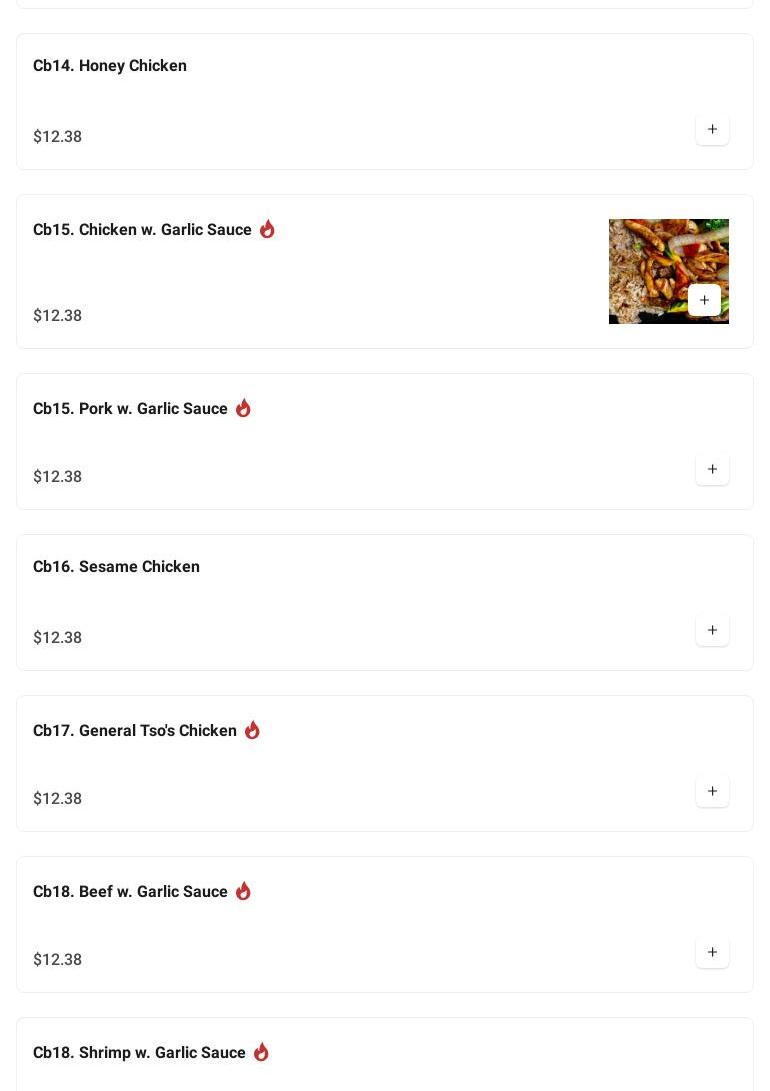Open Cb16. Sesame Chicken item details
This screenshot has height=1091, width=770.
[116, 567]
